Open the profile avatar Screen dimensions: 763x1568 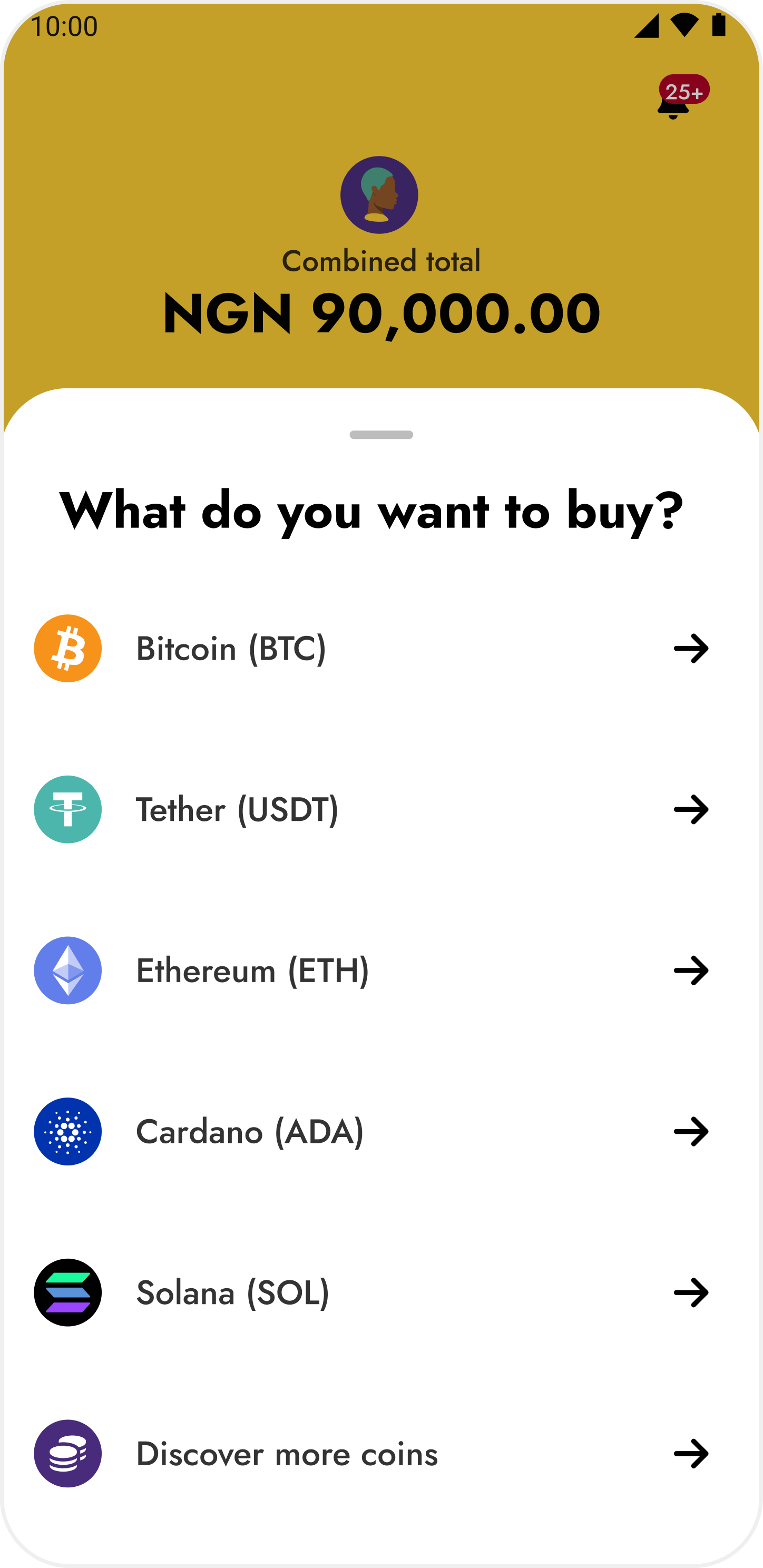[x=379, y=195]
